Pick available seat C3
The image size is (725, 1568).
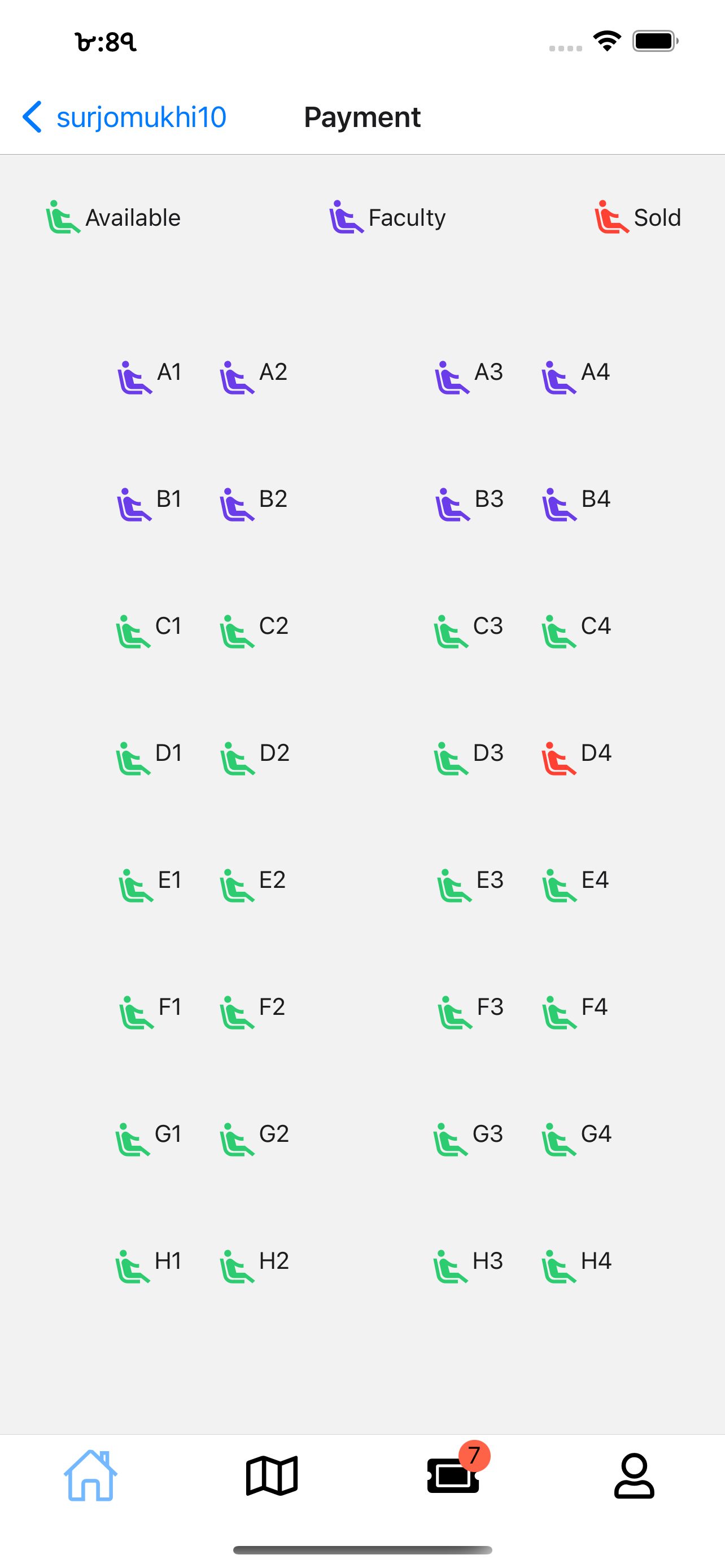click(x=468, y=630)
